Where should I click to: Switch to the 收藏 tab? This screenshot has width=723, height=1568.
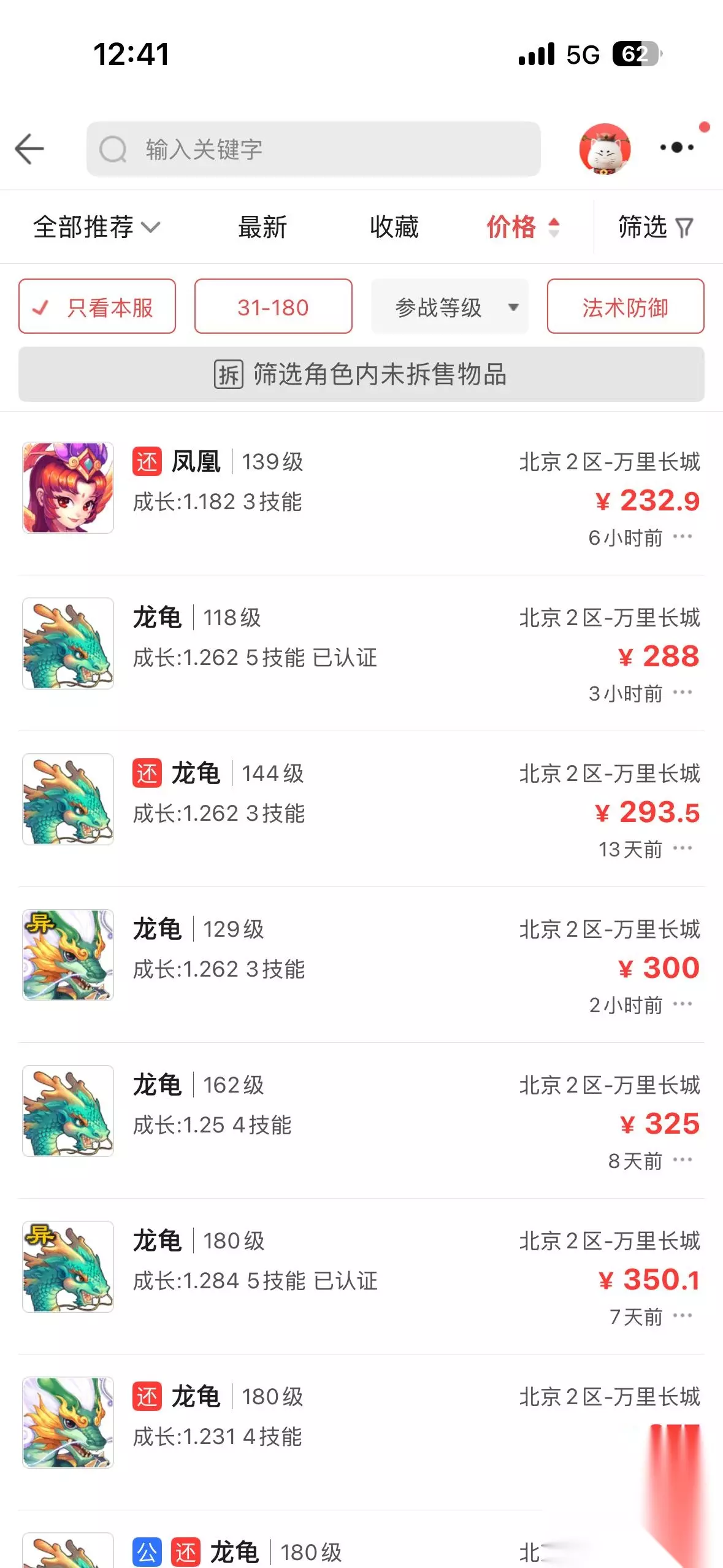tap(394, 227)
